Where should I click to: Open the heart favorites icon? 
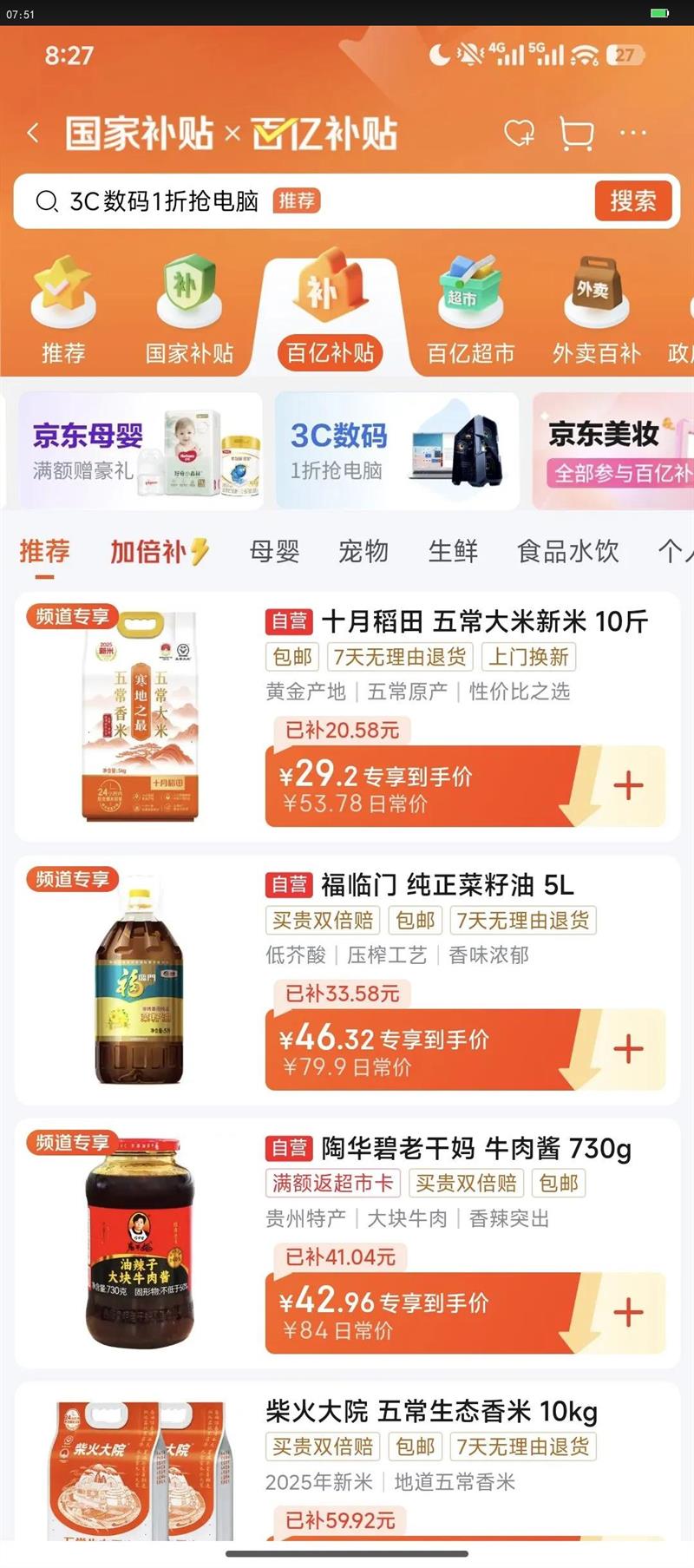(519, 133)
